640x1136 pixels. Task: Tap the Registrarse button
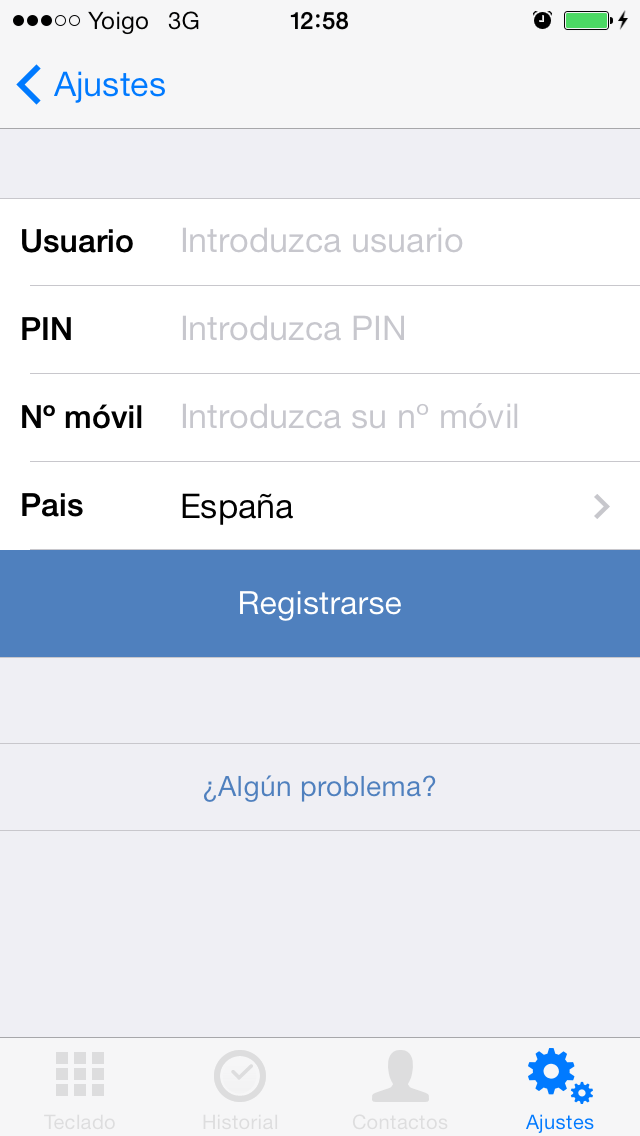(320, 603)
